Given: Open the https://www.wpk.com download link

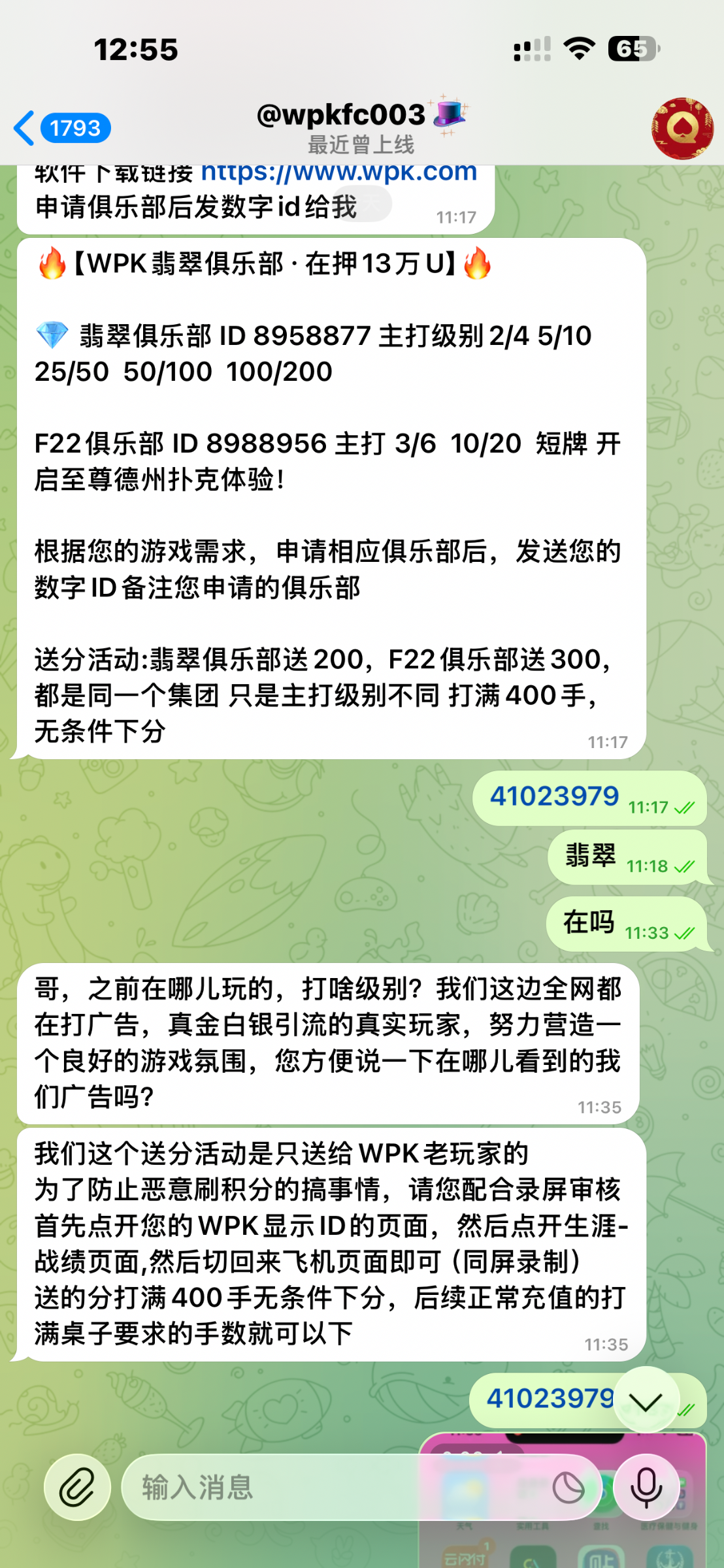Looking at the screenshot, I should [x=338, y=172].
